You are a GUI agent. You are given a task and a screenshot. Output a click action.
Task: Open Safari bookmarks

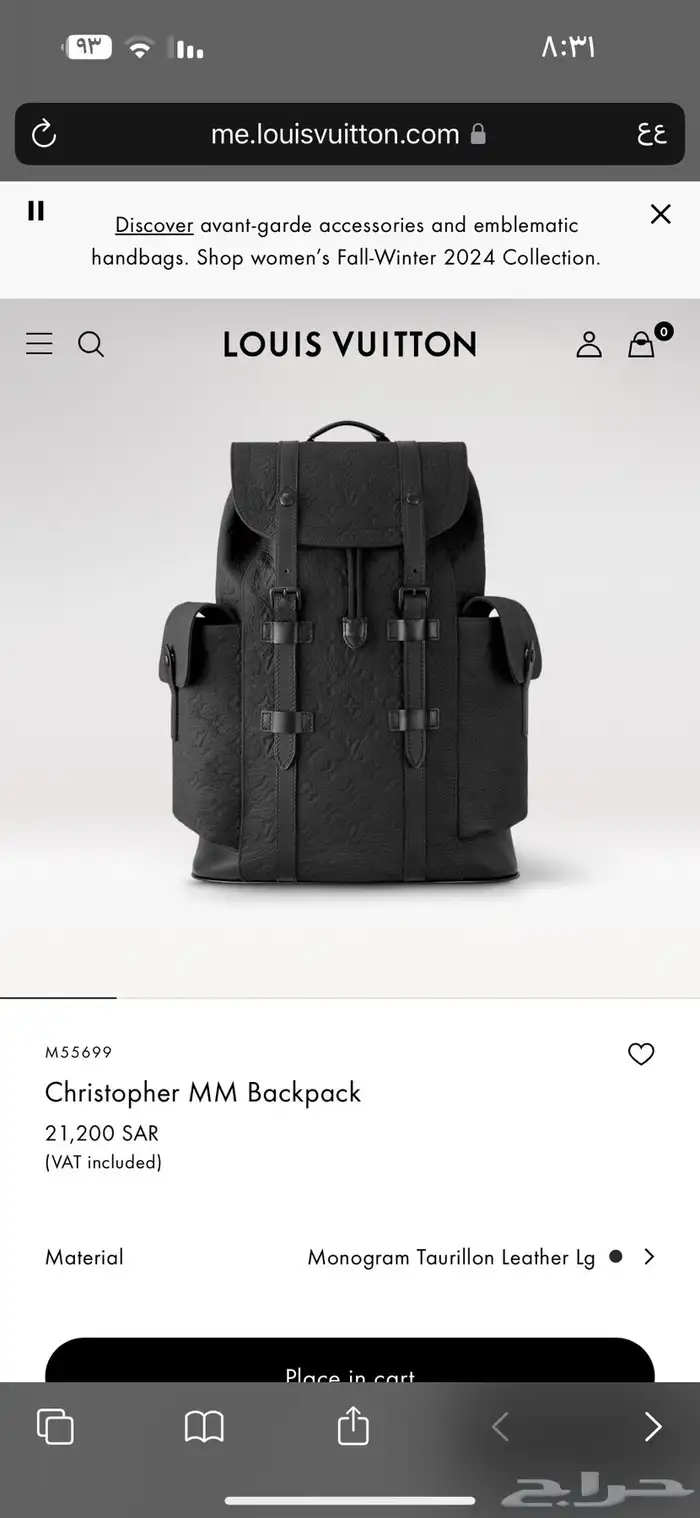coord(204,1426)
